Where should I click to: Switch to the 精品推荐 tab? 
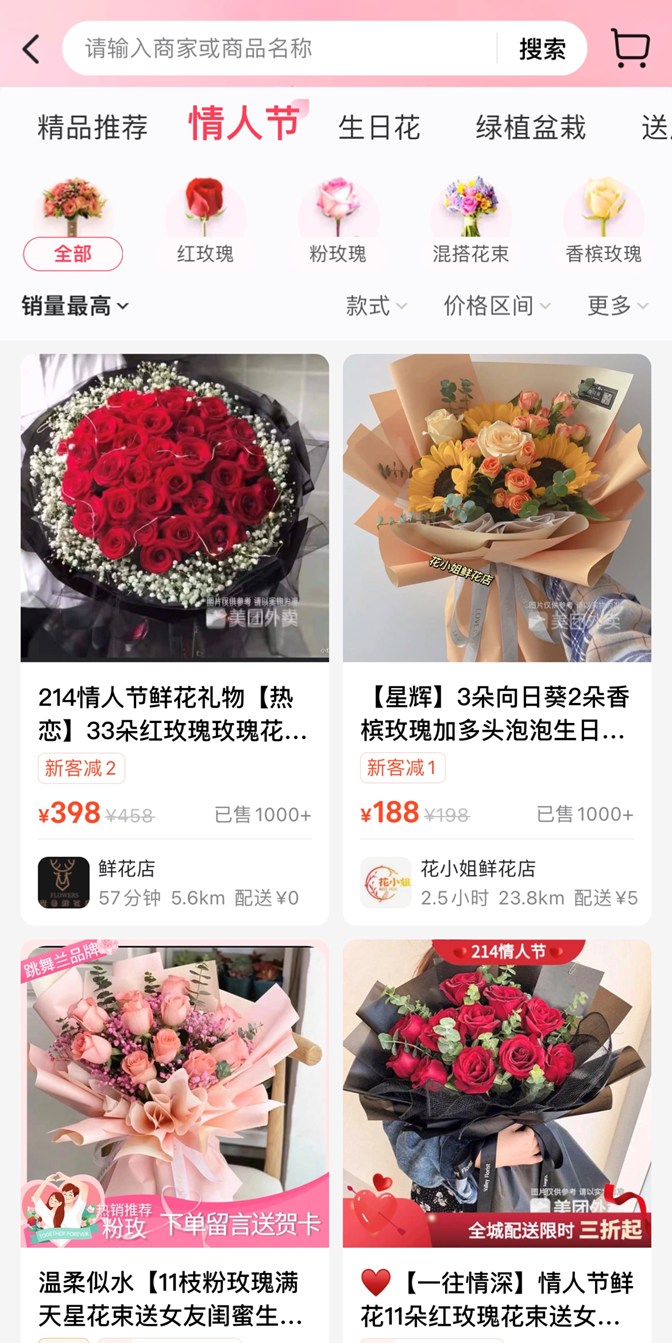[x=92, y=128]
